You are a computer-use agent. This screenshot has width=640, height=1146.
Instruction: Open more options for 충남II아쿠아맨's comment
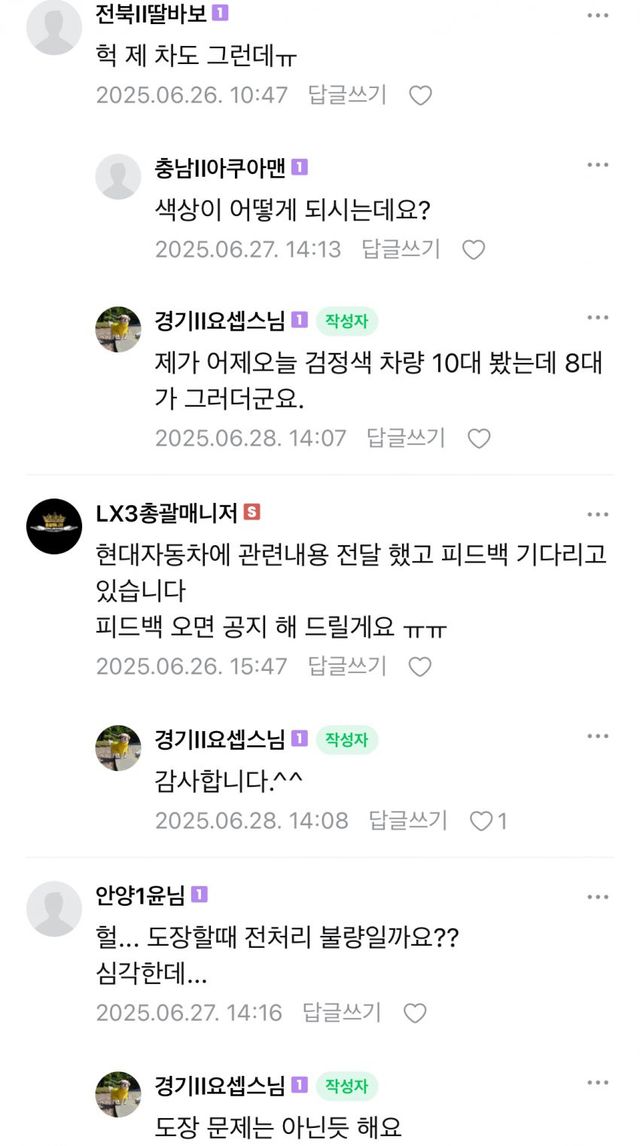click(x=598, y=166)
